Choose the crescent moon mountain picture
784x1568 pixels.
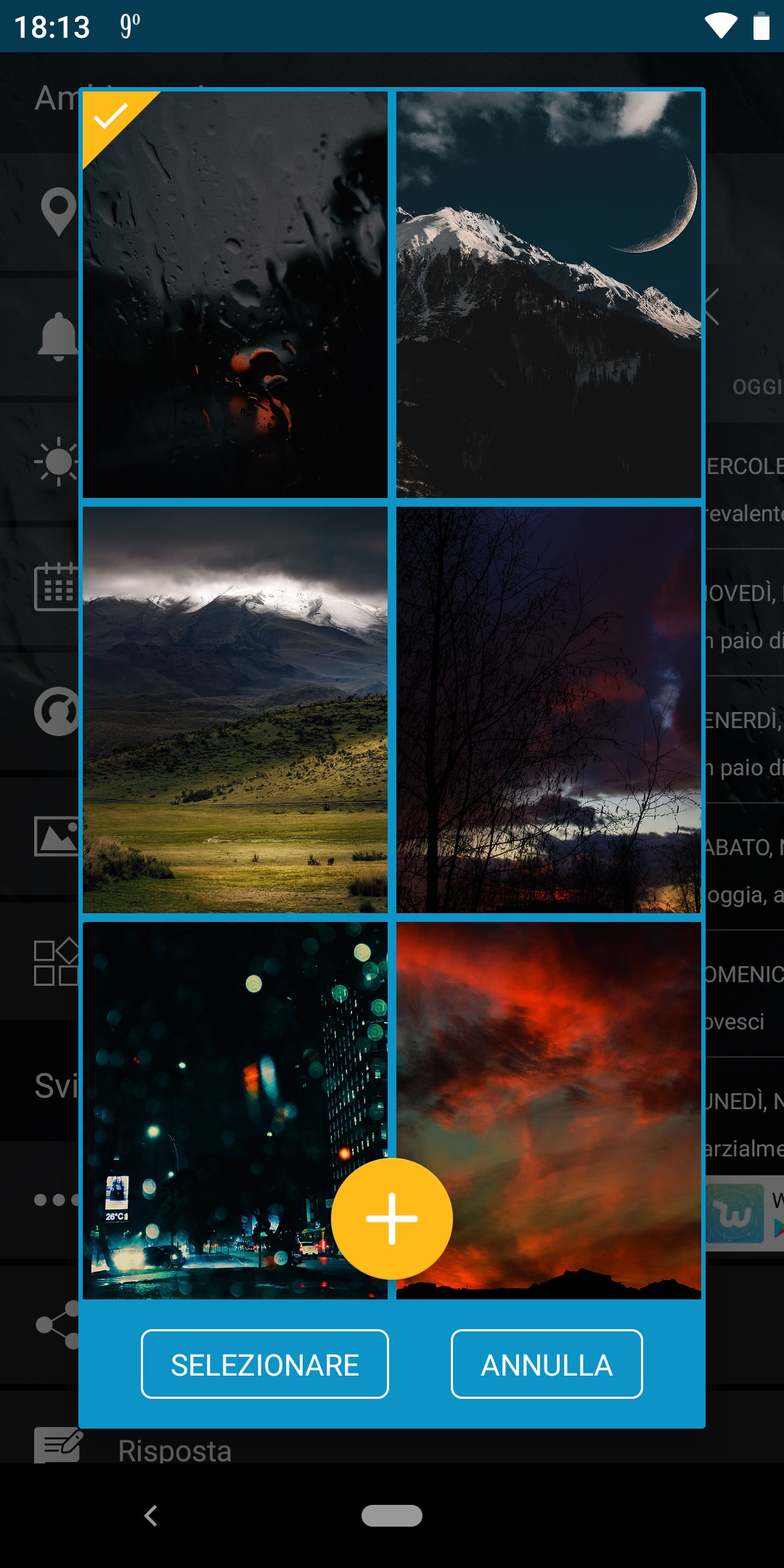pos(549,295)
